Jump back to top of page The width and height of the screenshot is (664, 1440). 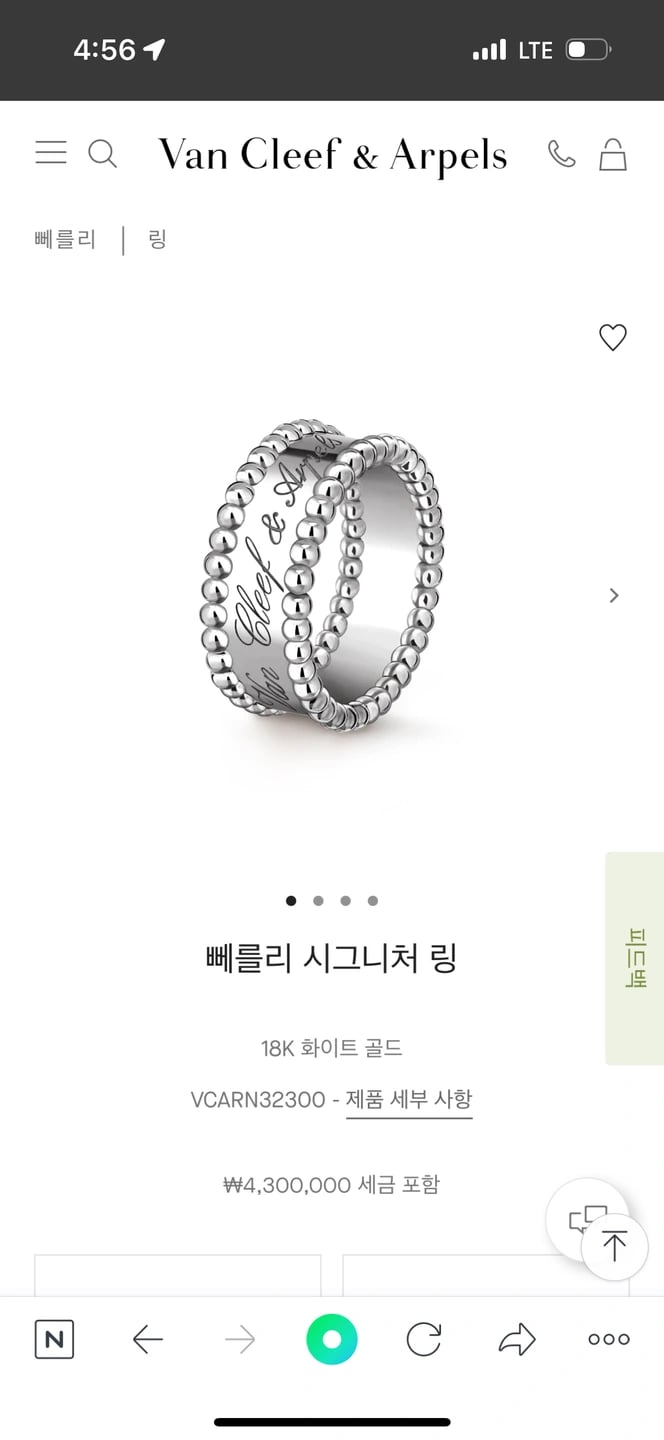614,1246
